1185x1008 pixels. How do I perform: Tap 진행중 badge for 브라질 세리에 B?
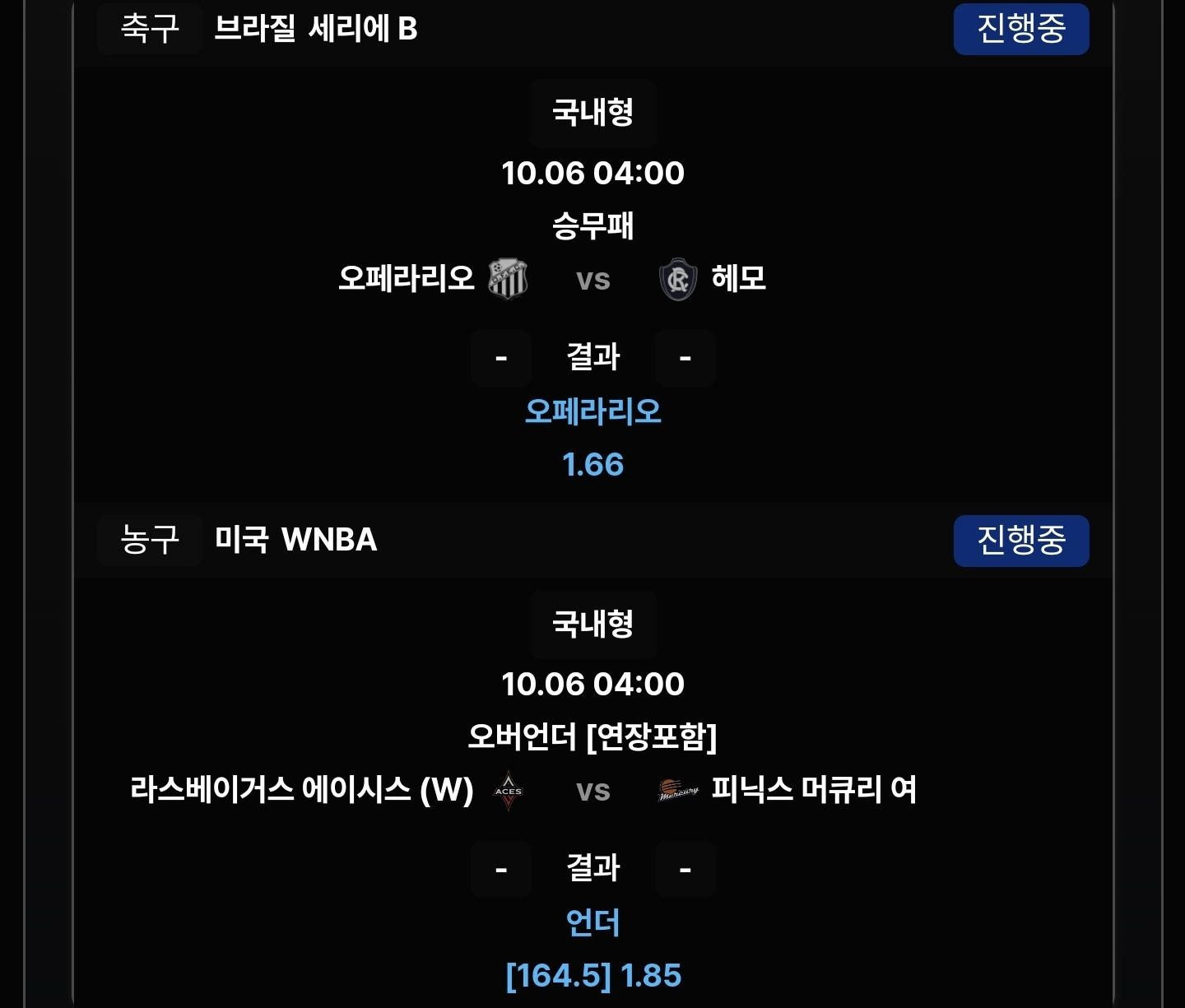1020,30
